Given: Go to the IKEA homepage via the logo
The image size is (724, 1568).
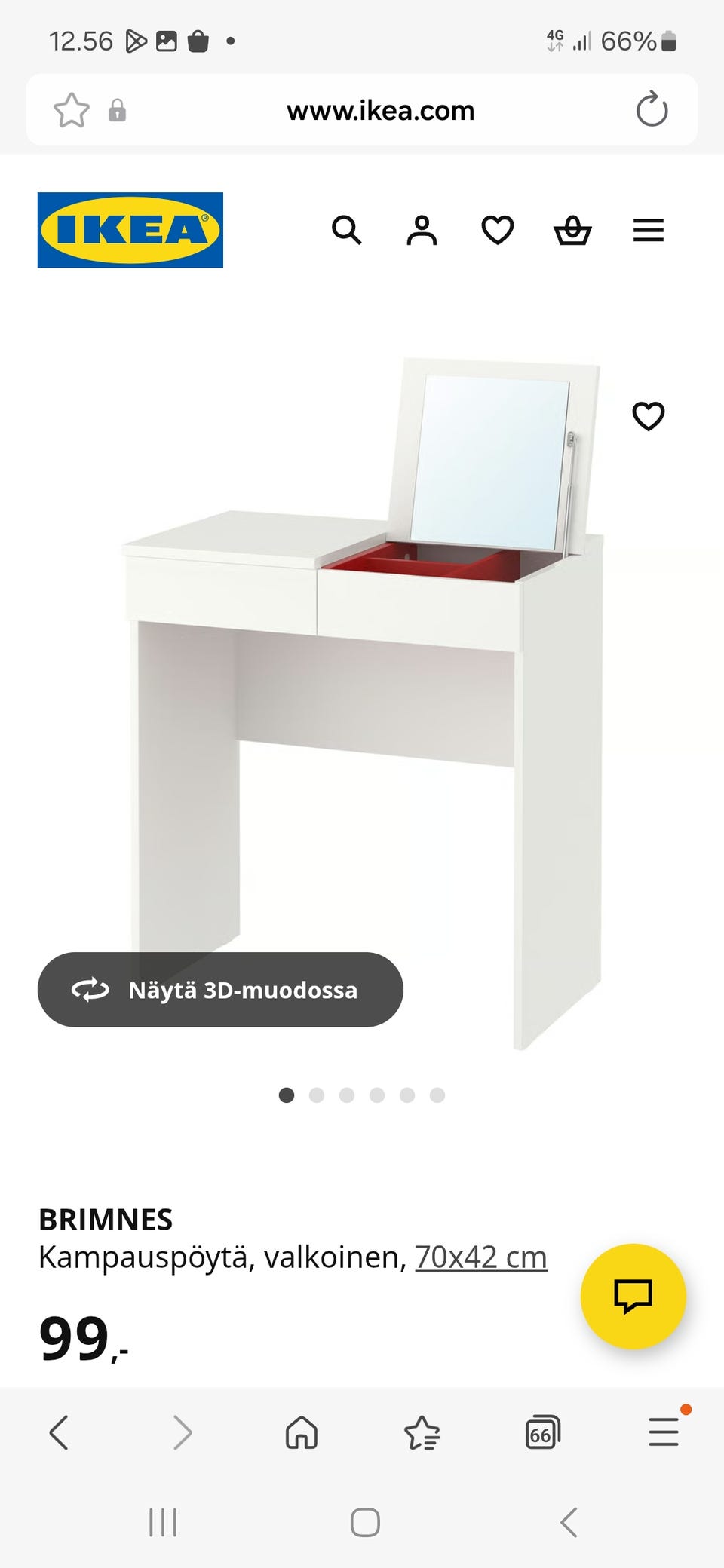Looking at the screenshot, I should click(130, 231).
